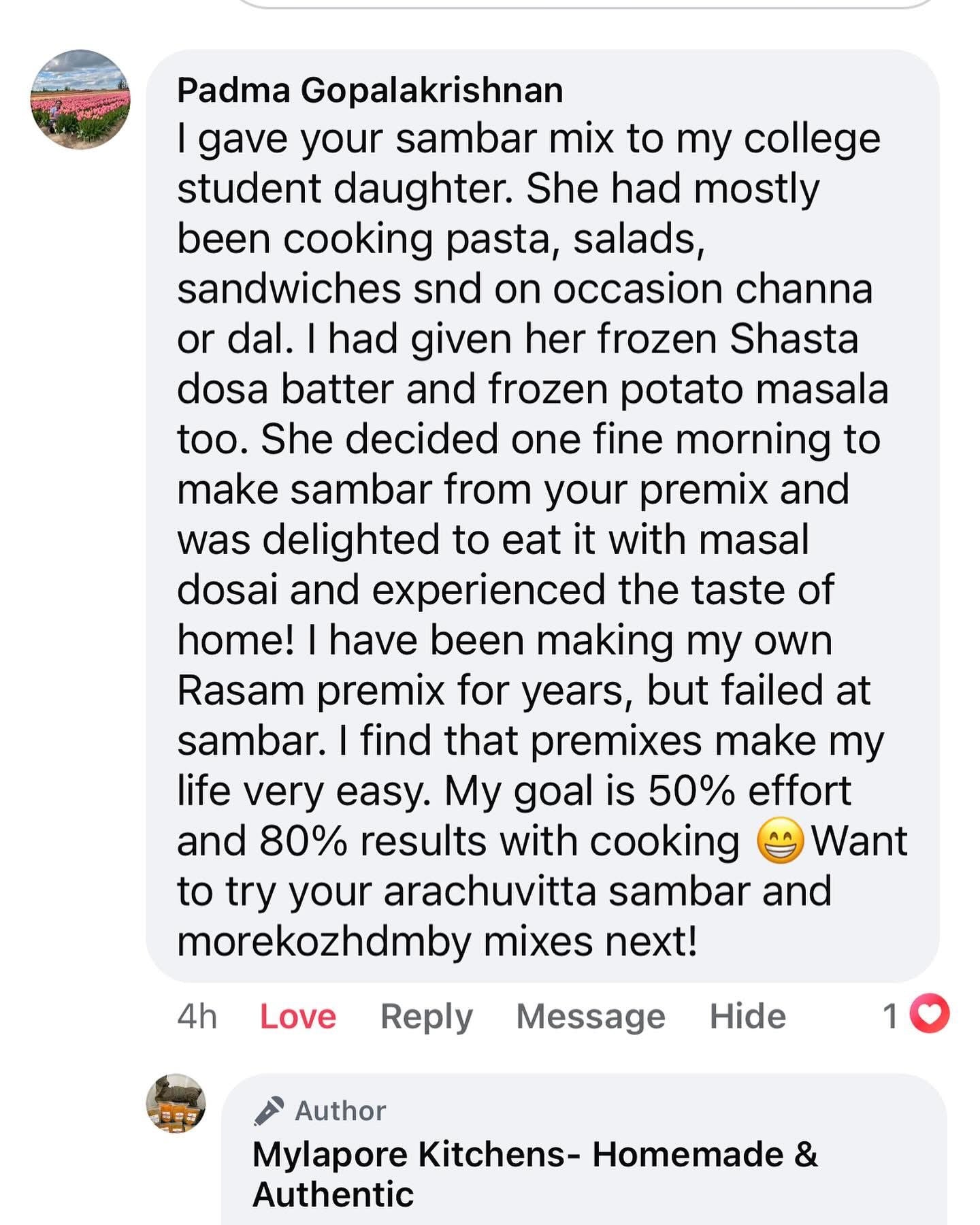Screen dimensions: 980x1225
Task: Tap Love under Padma's comment
Action: pyautogui.click(x=297, y=1017)
